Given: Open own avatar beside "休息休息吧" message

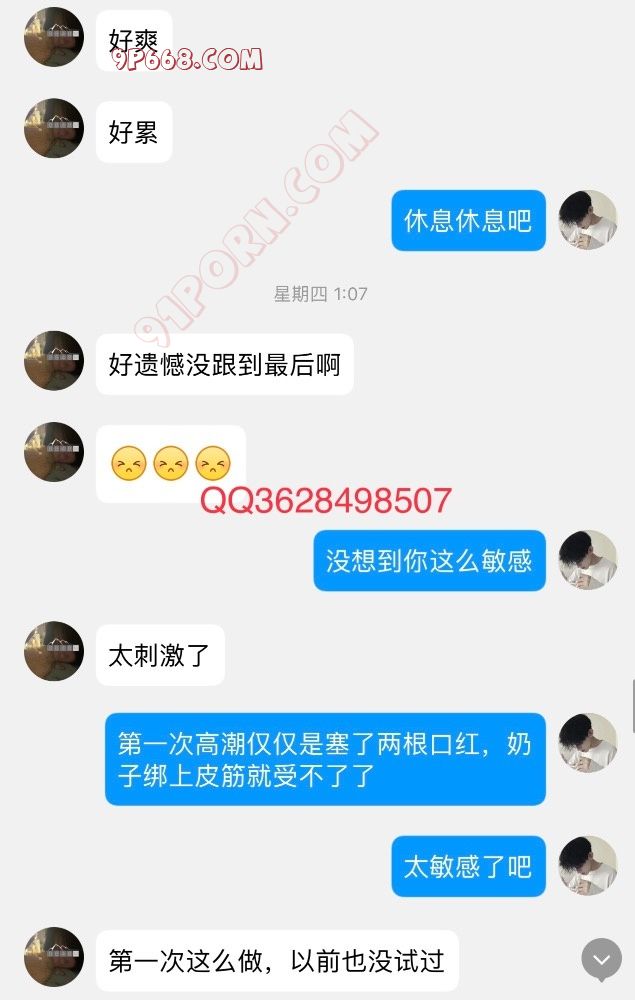Looking at the screenshot, I should [x=587, y=220].
